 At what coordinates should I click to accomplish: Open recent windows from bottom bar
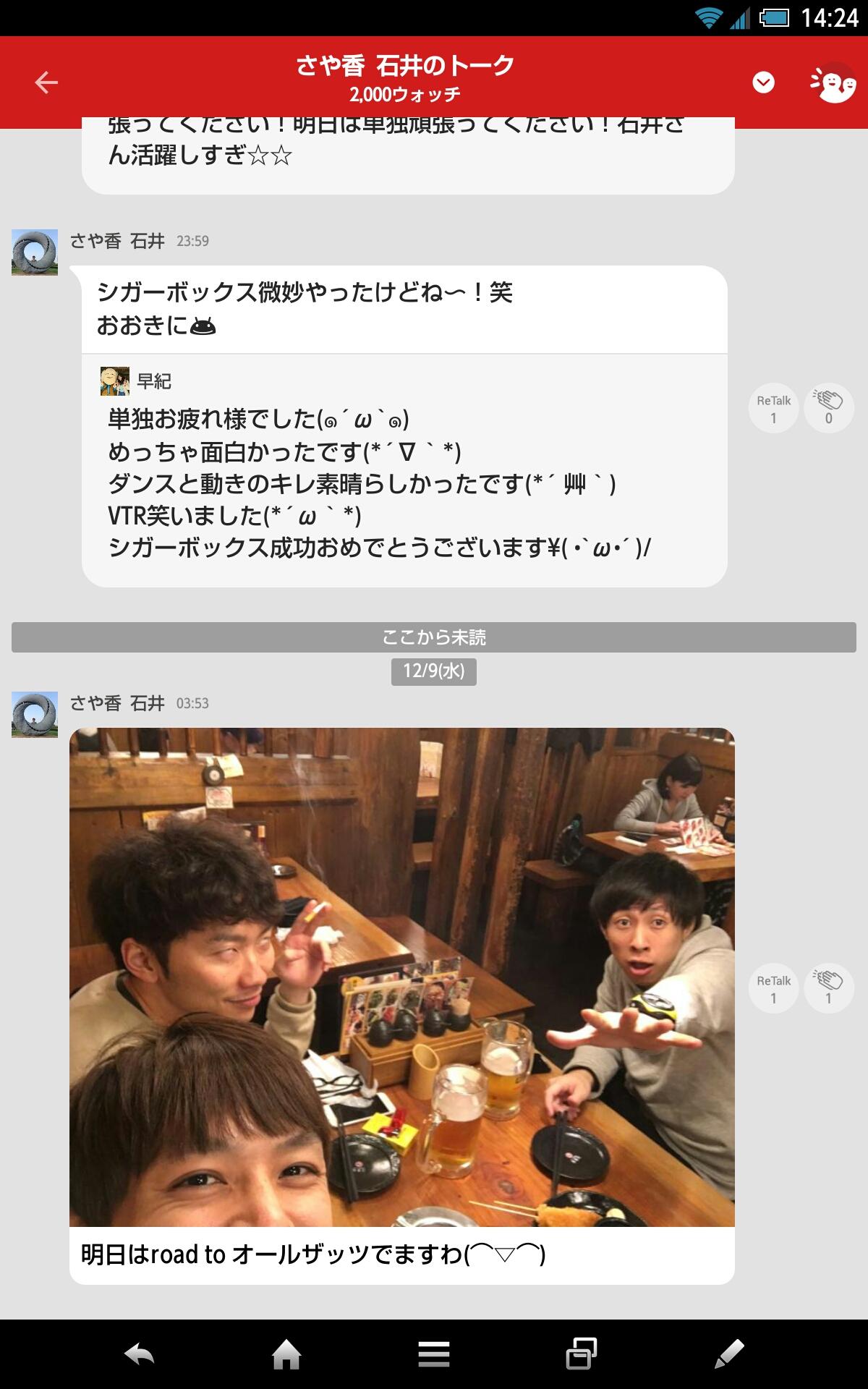(x=581, y=1354)
